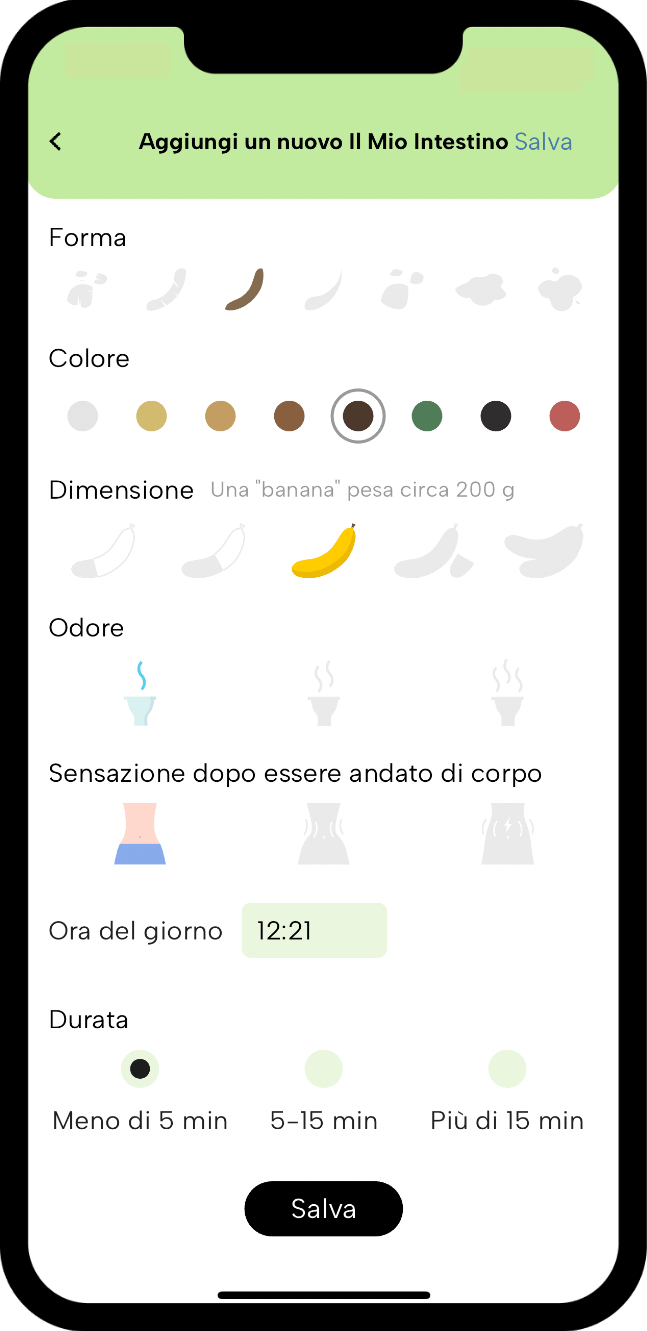Edit the Ora del giorno time field
The height and width of the screenshot is (1331, 647).
[x=314, y=931]
